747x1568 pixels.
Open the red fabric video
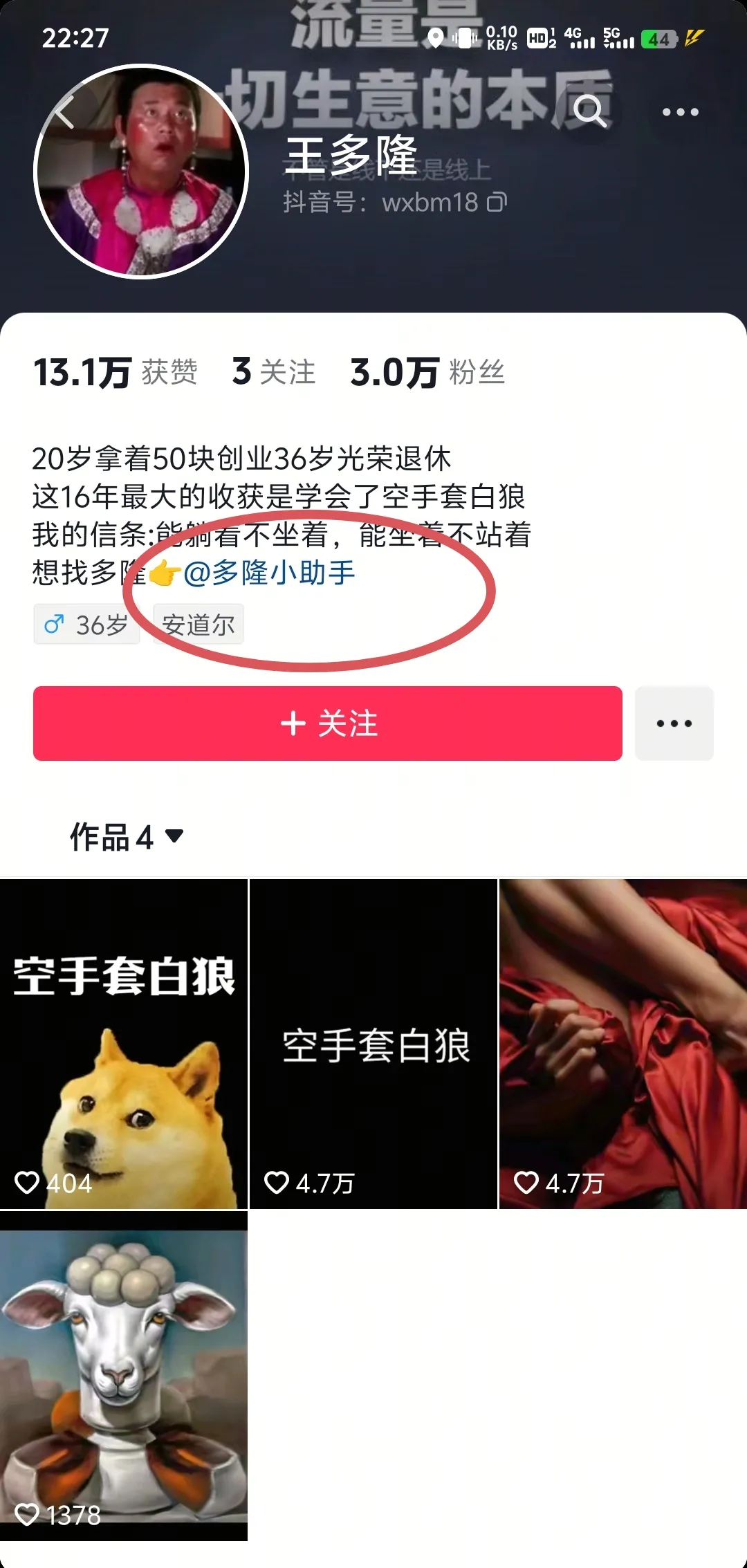tap(622, 1044)
